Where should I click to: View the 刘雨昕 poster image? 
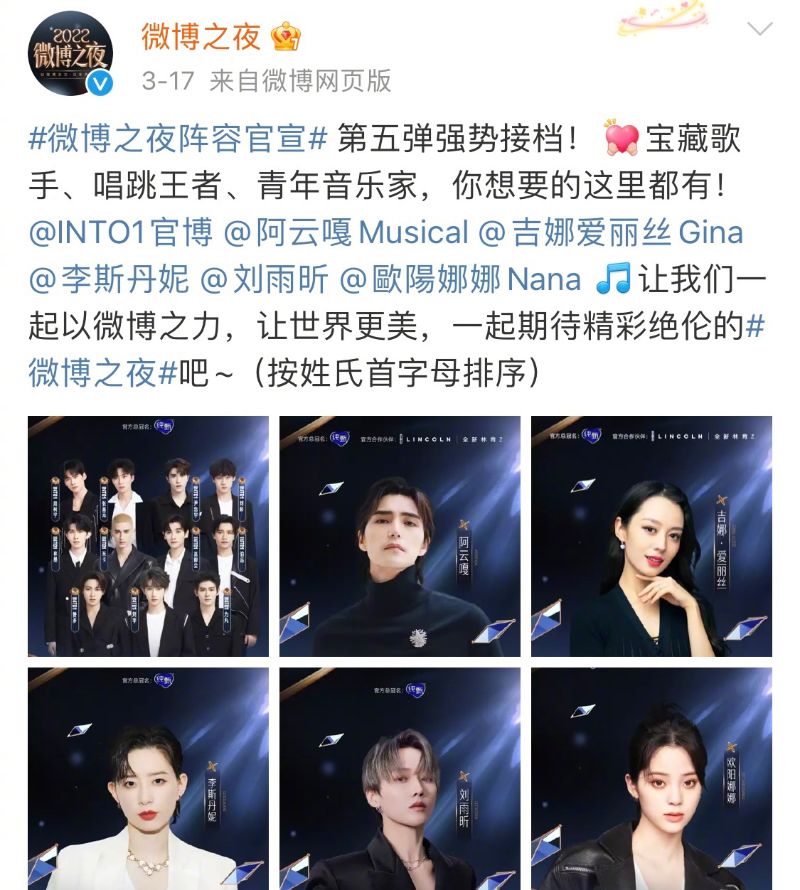pyautogui.click(x=400, y=780)
